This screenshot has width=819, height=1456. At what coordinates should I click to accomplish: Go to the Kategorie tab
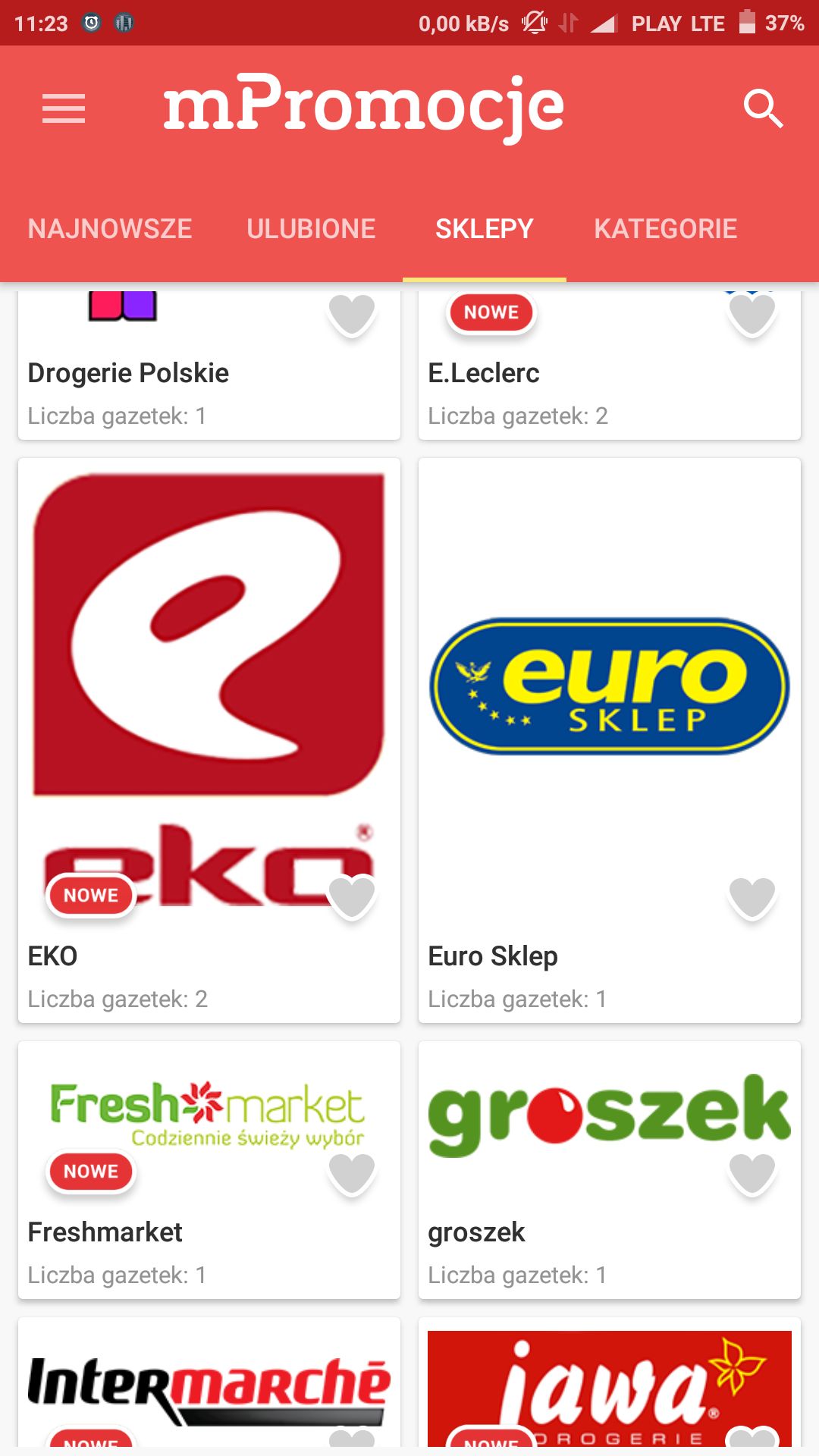coord(665,229)
